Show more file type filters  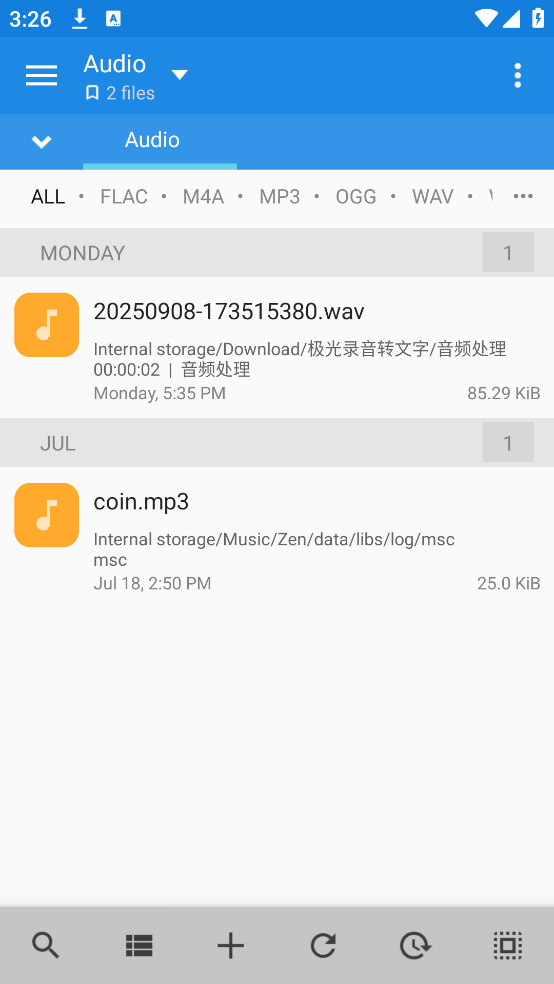click(x=523, y=196)
